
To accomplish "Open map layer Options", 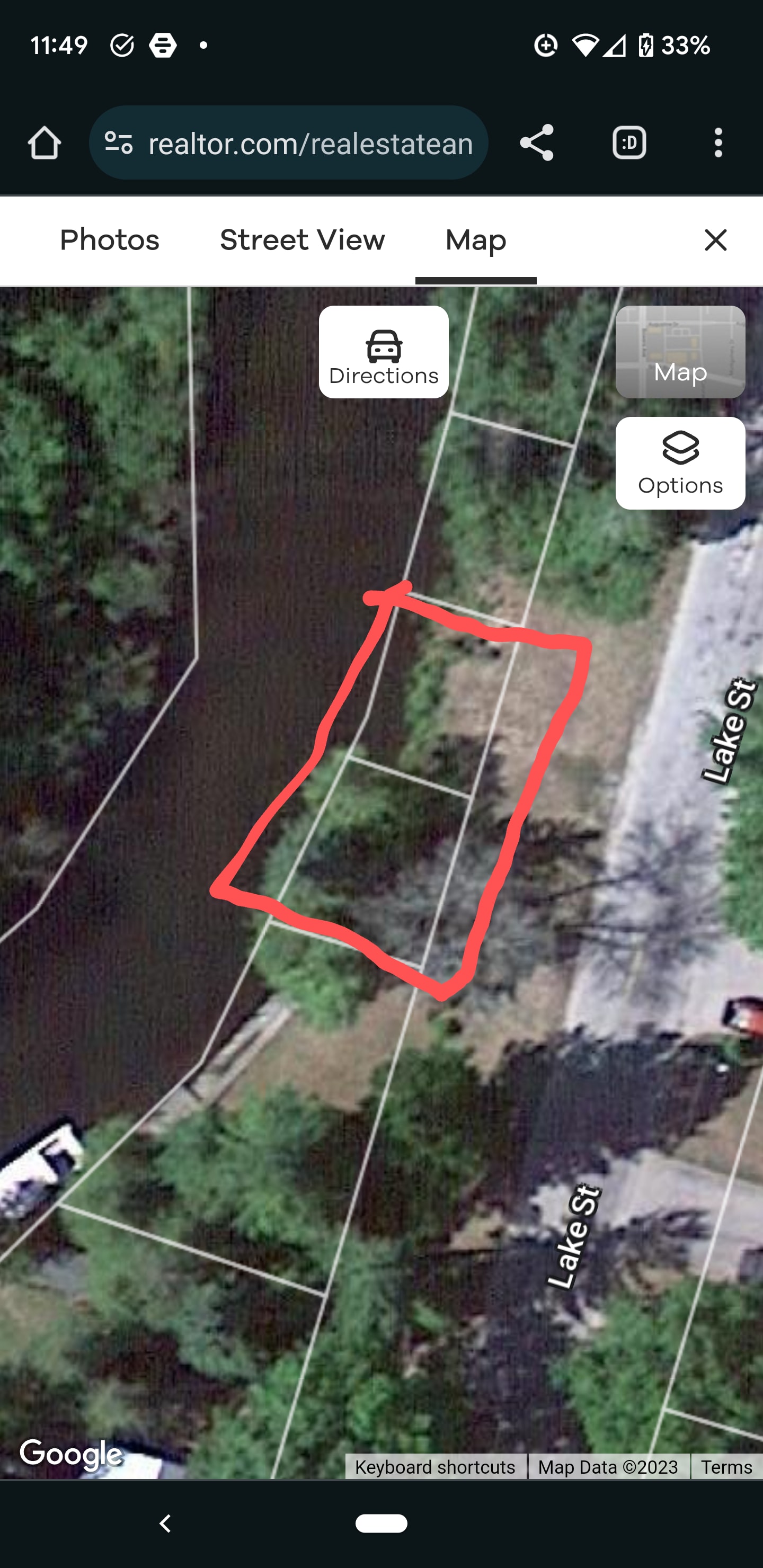I will tap(680, 463).
